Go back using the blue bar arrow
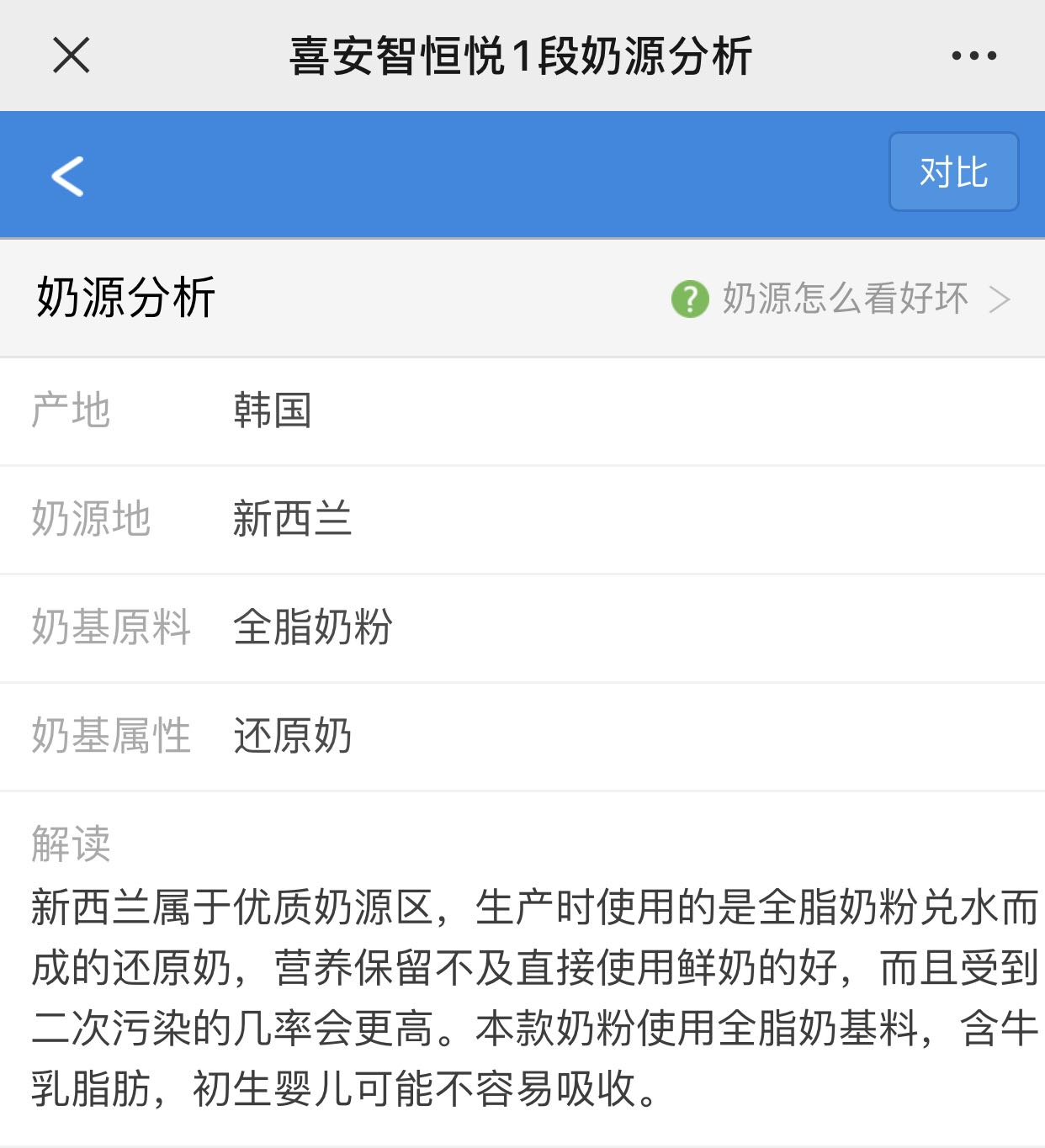 pos(67,176)
